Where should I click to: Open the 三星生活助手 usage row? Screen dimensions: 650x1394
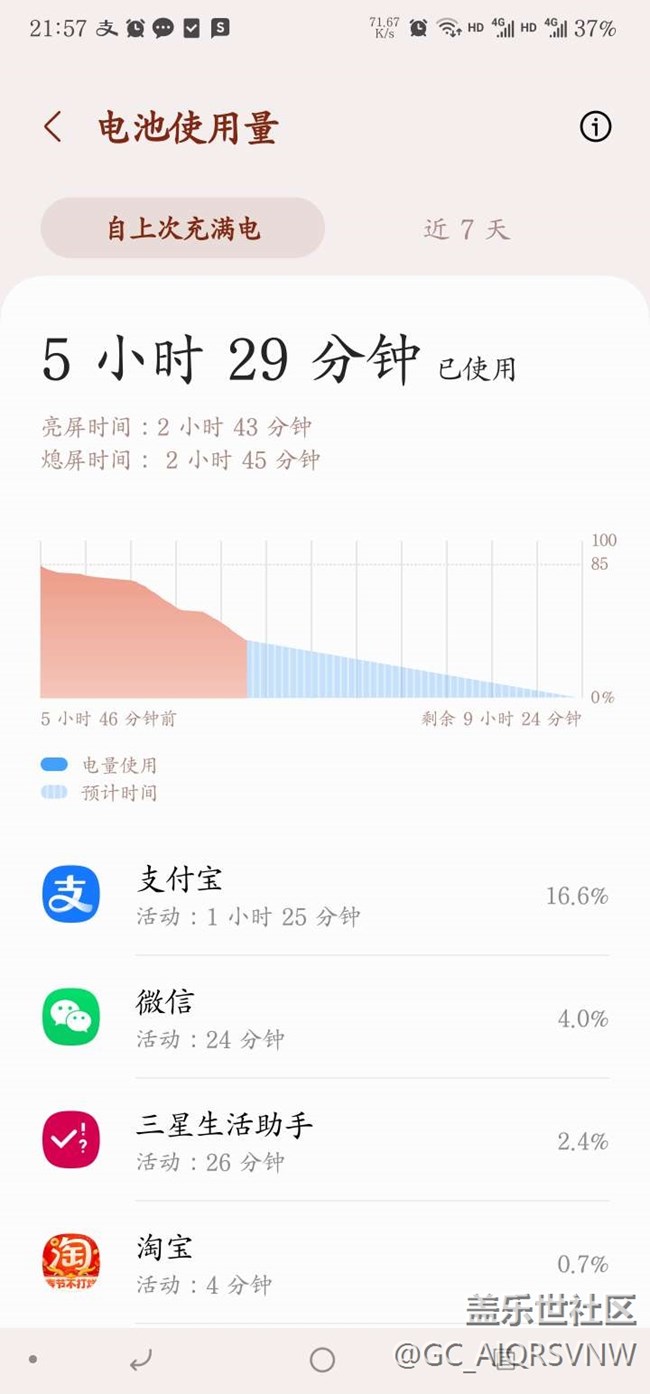pos(325,1140)
